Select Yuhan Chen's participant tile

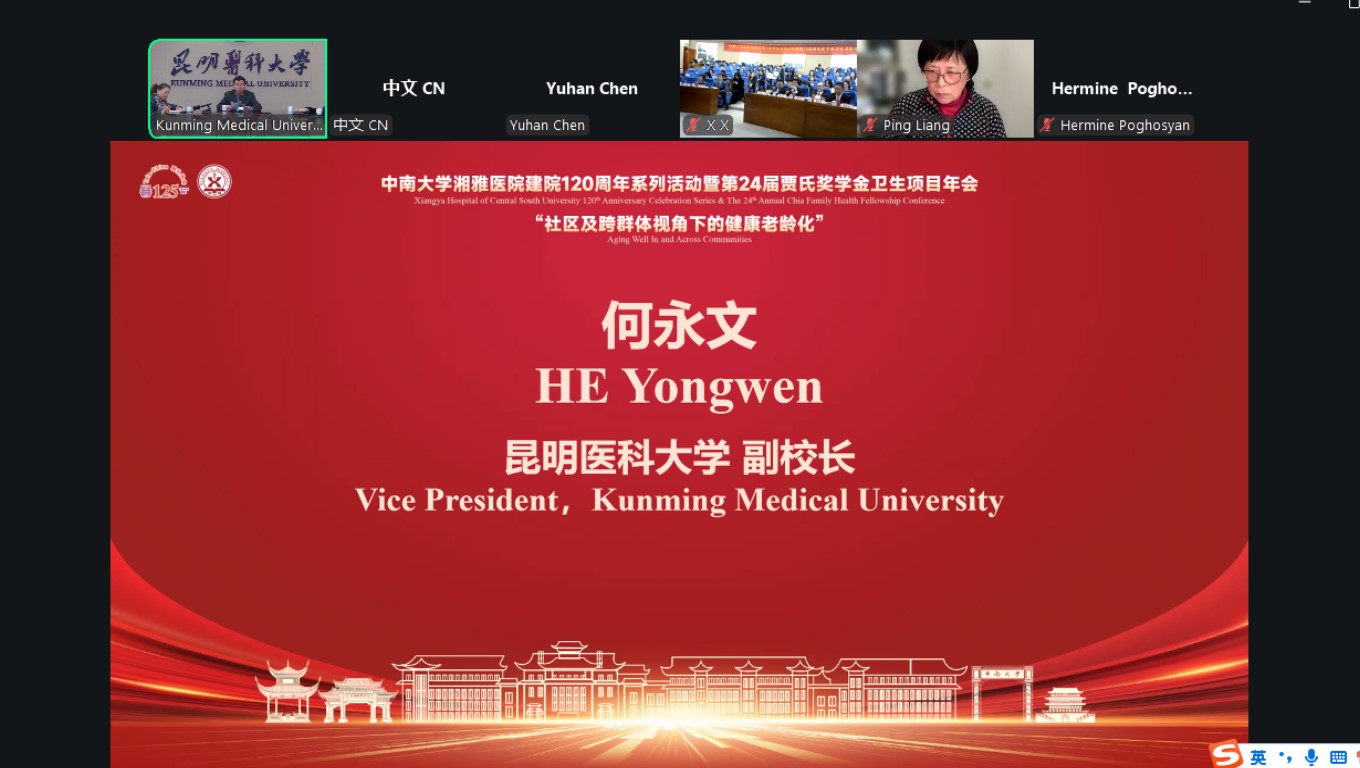point(591,88)
